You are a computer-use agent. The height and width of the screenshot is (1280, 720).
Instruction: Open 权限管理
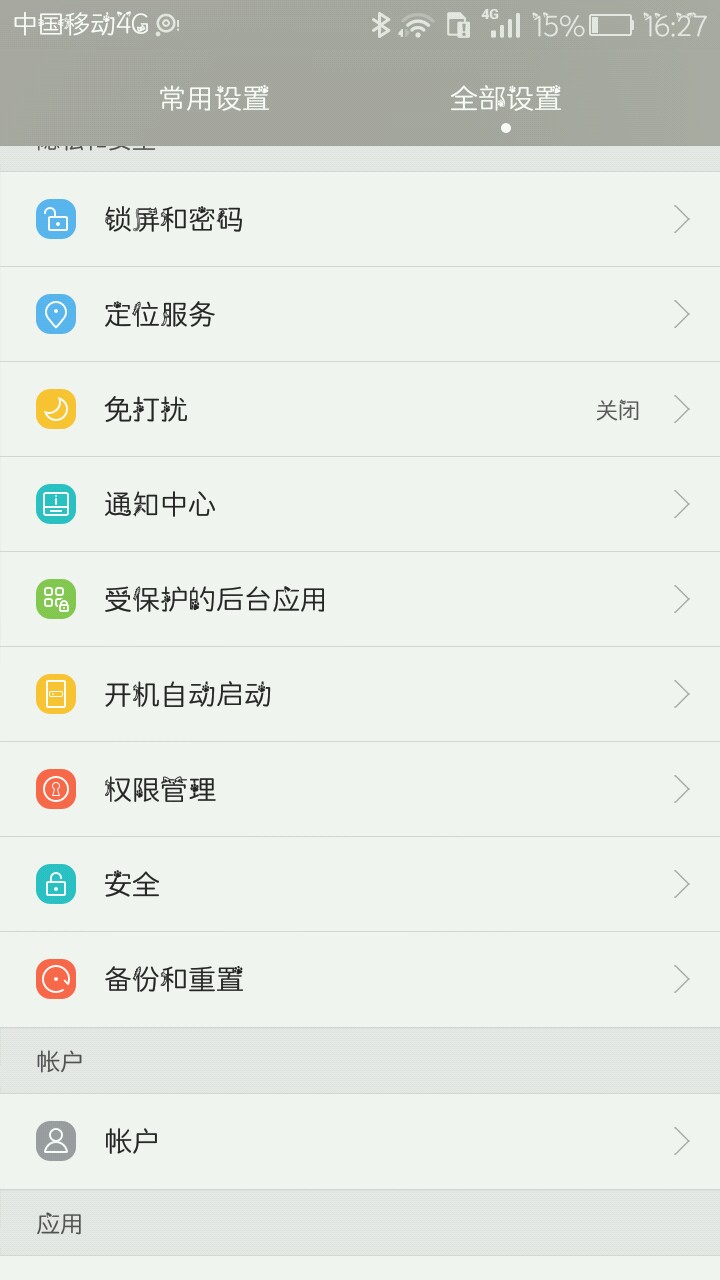360,789
